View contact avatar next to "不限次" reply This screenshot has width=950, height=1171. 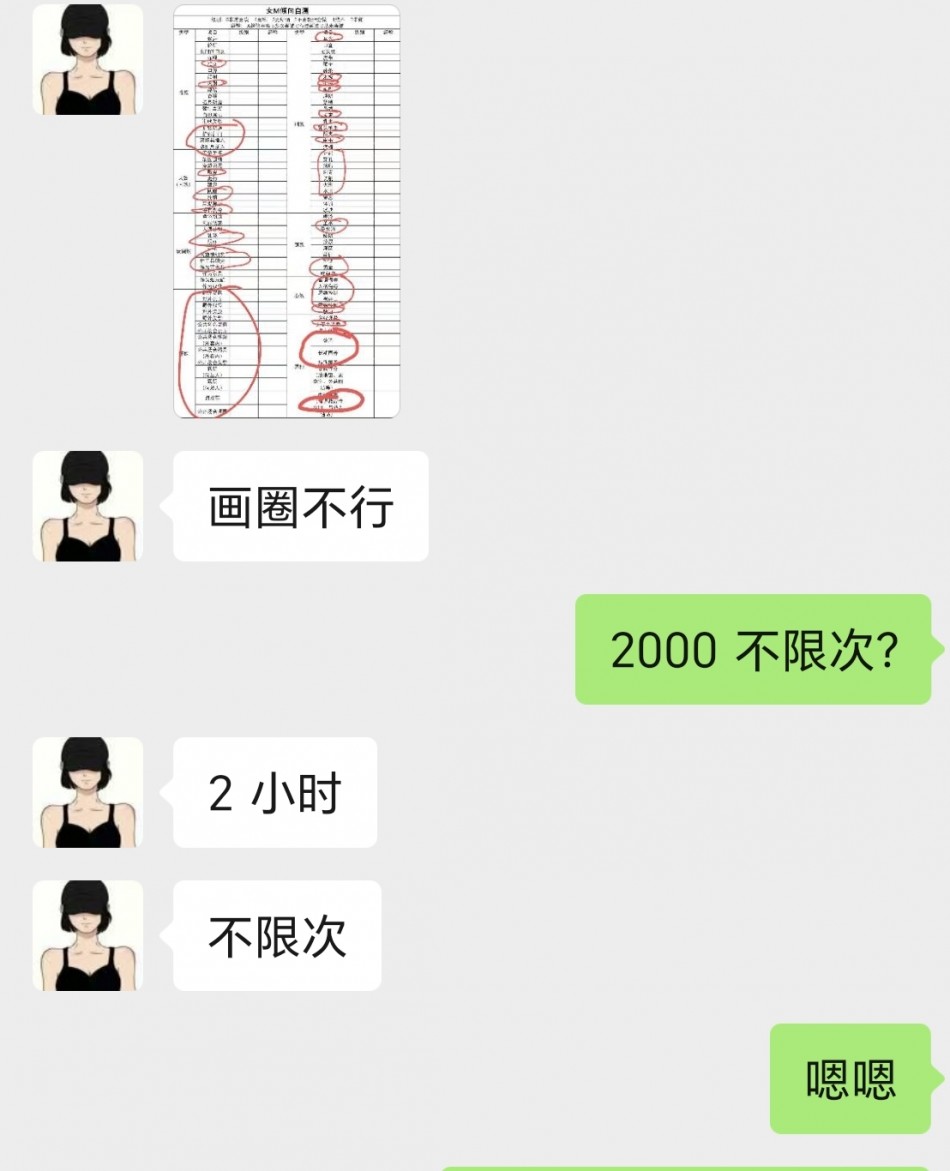pos(88,935)
